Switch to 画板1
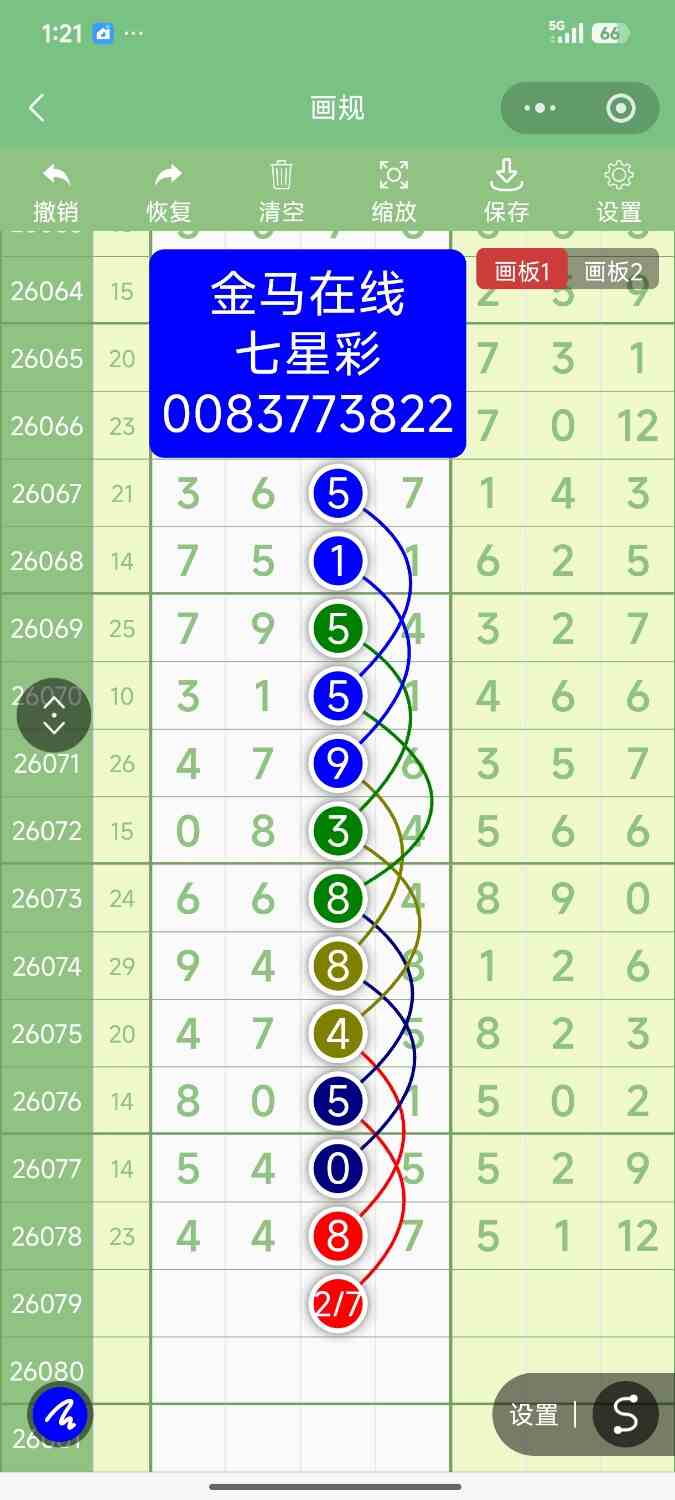This screenshot has height=1500, width=675. (522, 271)
